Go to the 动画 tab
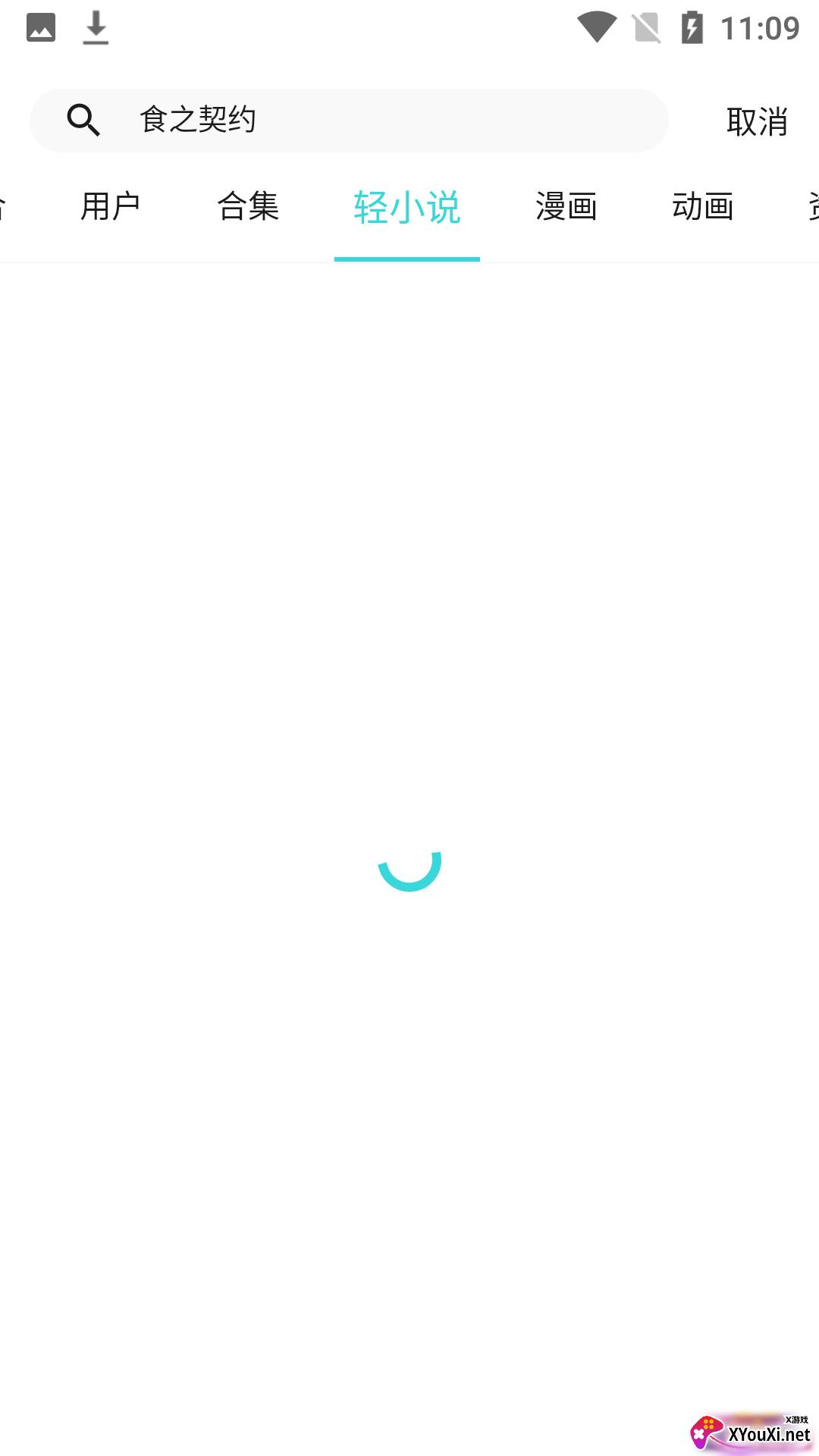The width and height of the screenshot is (819, 1456). click(703, 206)
